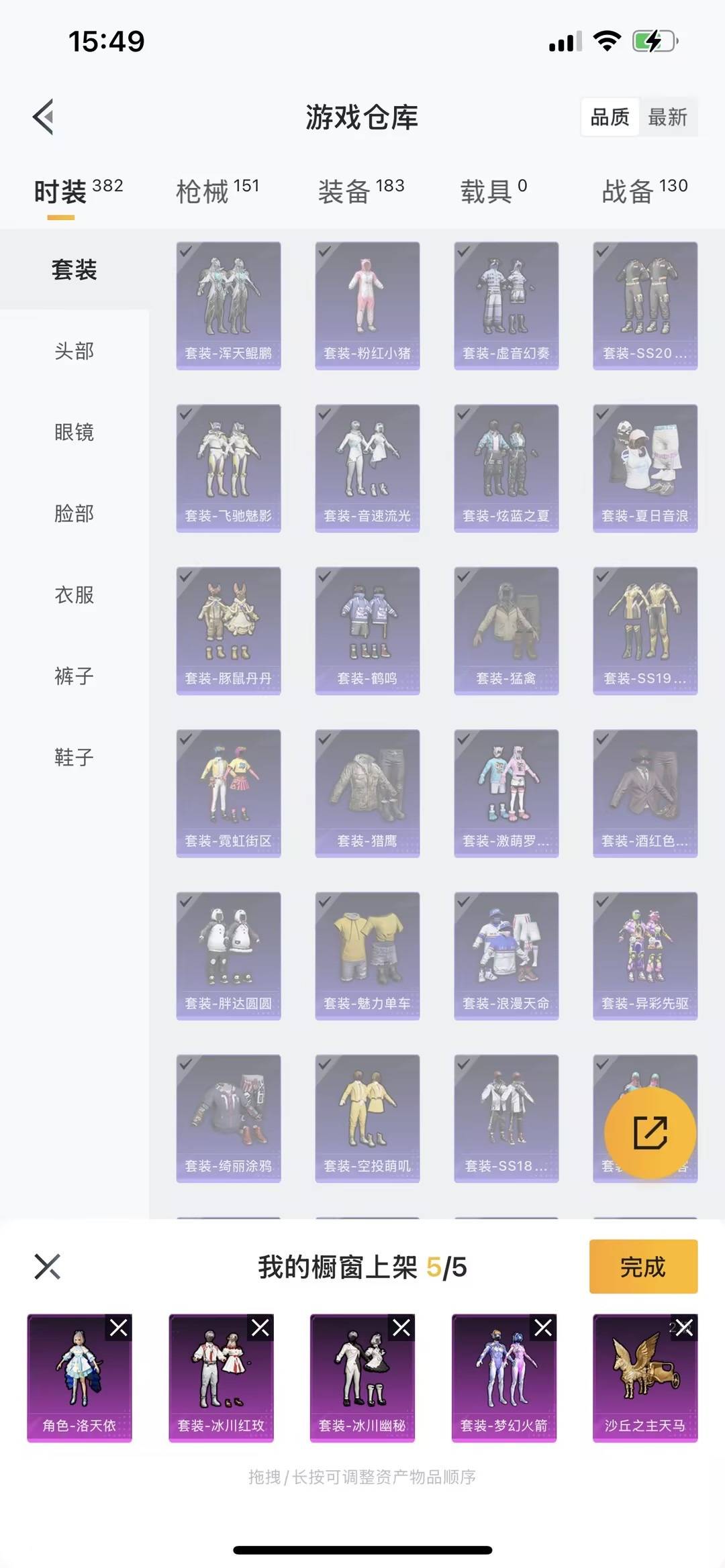
Task: Pick the 套装-夏日音浪 item
Action: coord(645,468)
